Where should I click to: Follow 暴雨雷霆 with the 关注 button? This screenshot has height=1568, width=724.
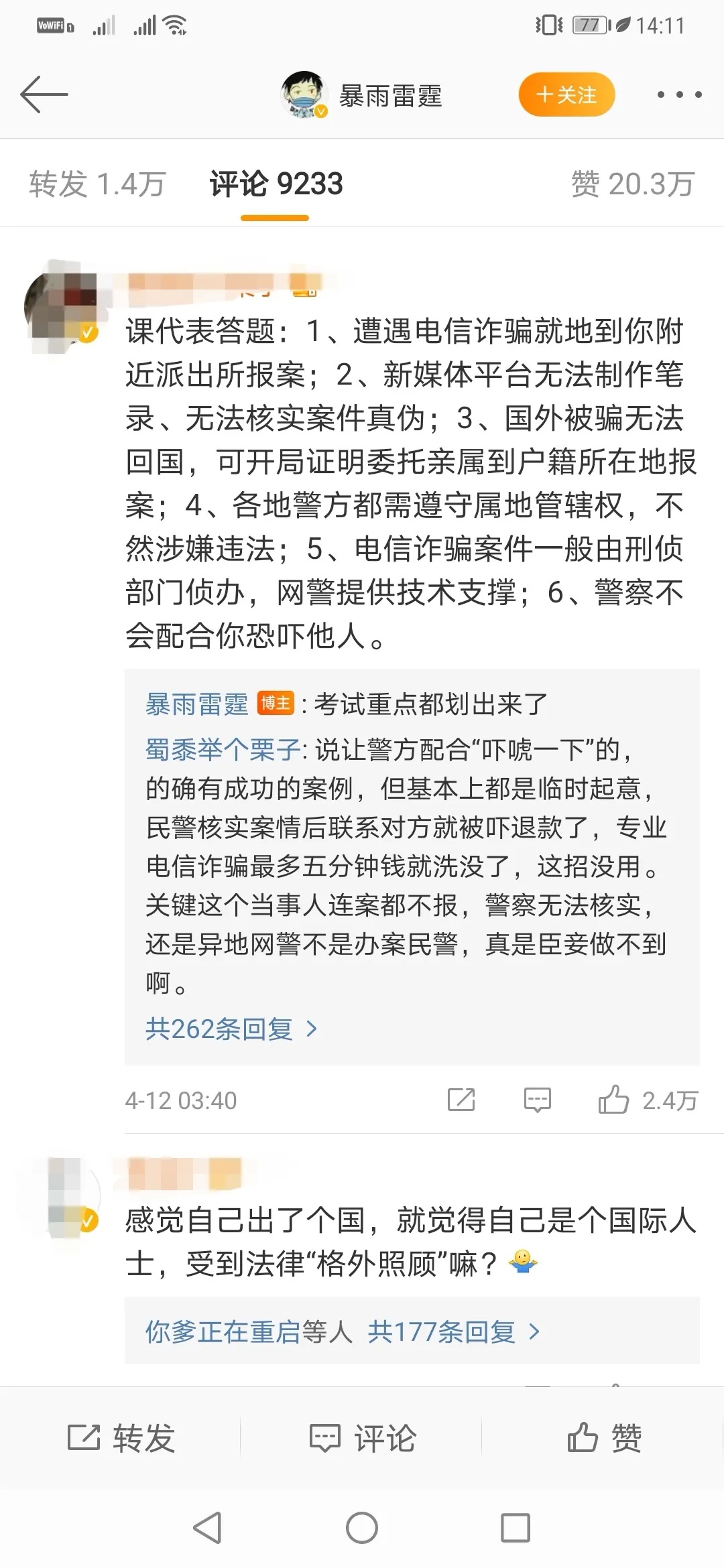tap(566, 94)
